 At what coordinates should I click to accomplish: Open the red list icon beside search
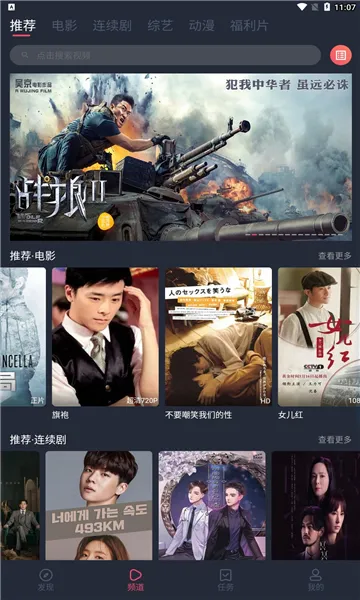coord(340,55)
